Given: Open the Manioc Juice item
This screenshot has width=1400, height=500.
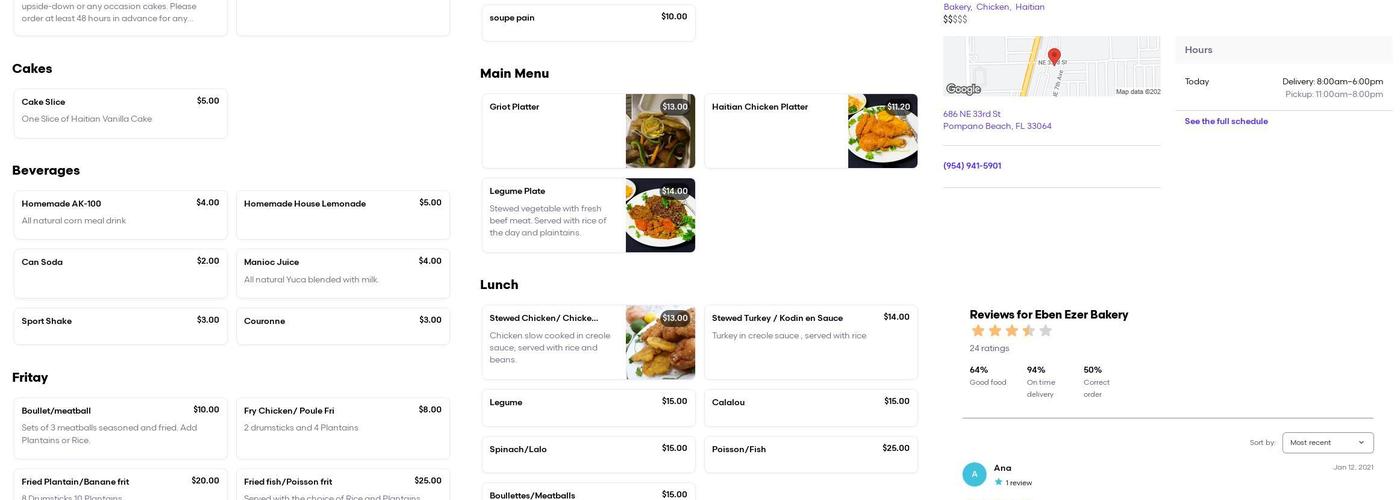Looking at the screenshot, I should (342, 273).
